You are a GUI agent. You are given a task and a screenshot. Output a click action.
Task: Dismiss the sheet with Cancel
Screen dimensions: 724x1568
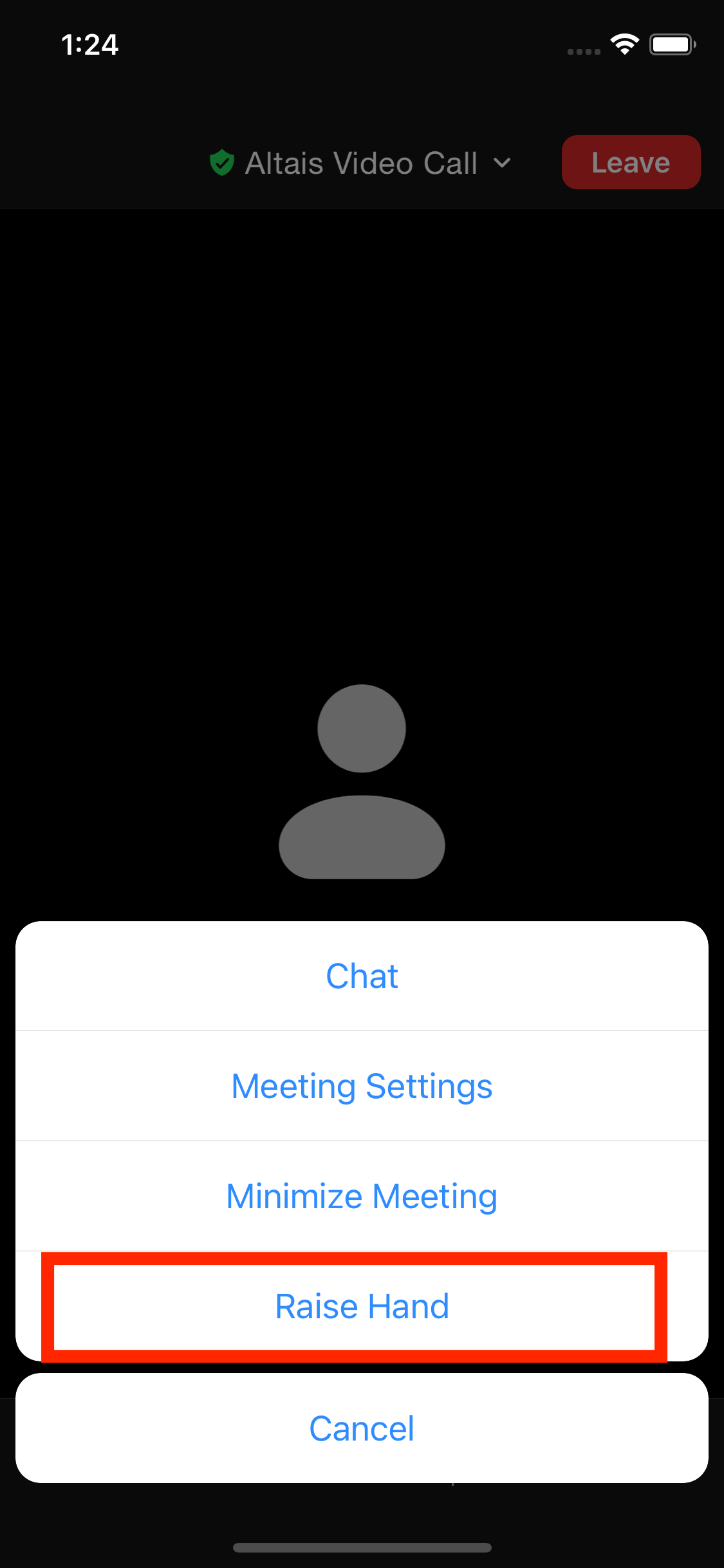point(362,1428)
